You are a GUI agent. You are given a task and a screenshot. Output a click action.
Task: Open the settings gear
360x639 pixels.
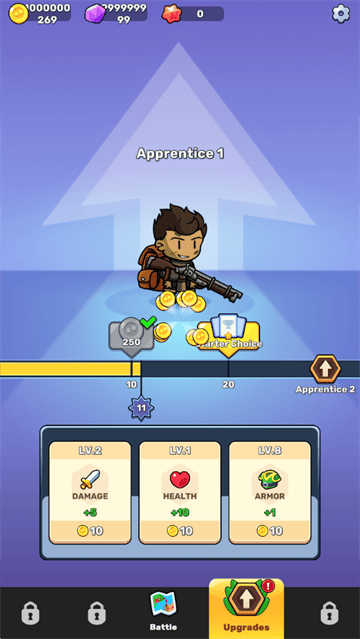[341, 14]
